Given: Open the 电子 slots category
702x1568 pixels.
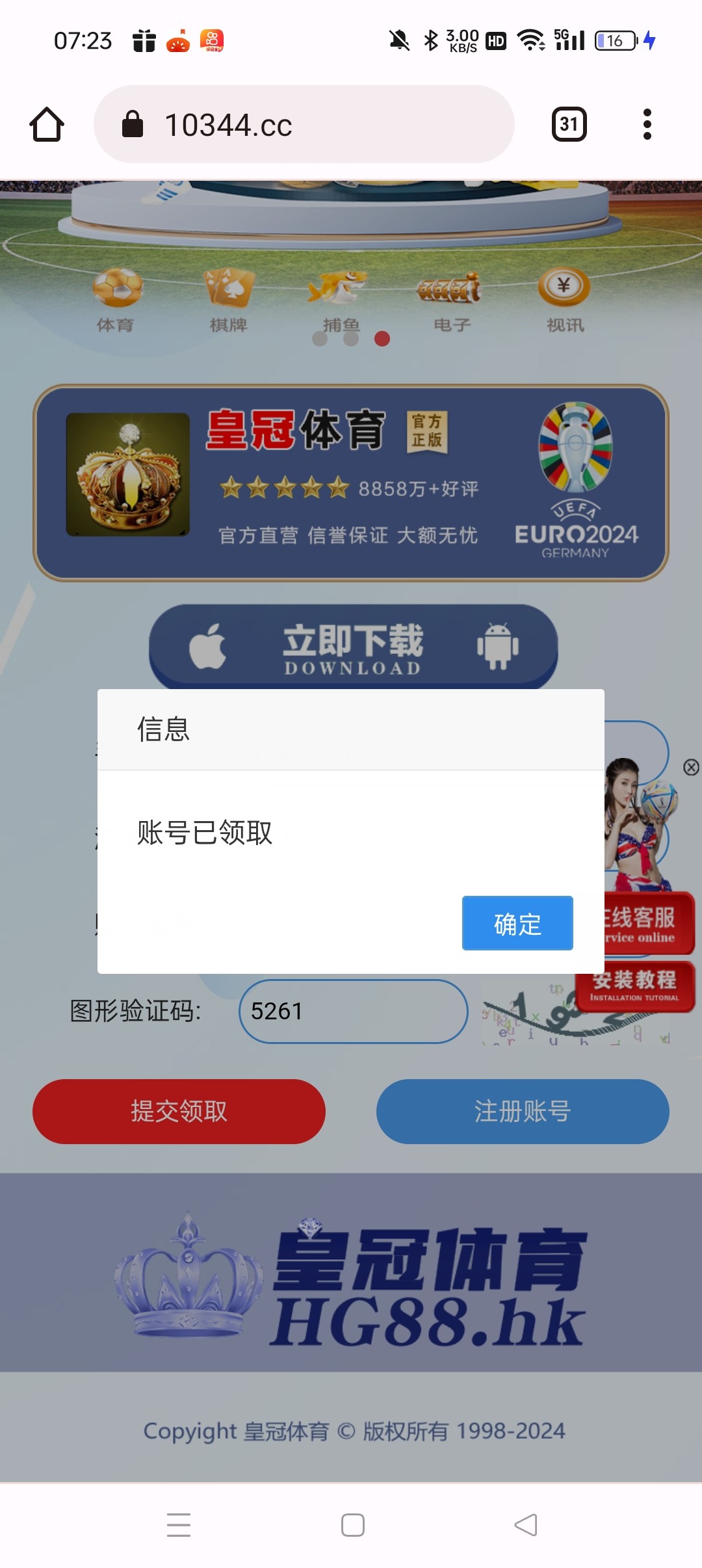Looking at the screenshot, I should tap(452, 300).
